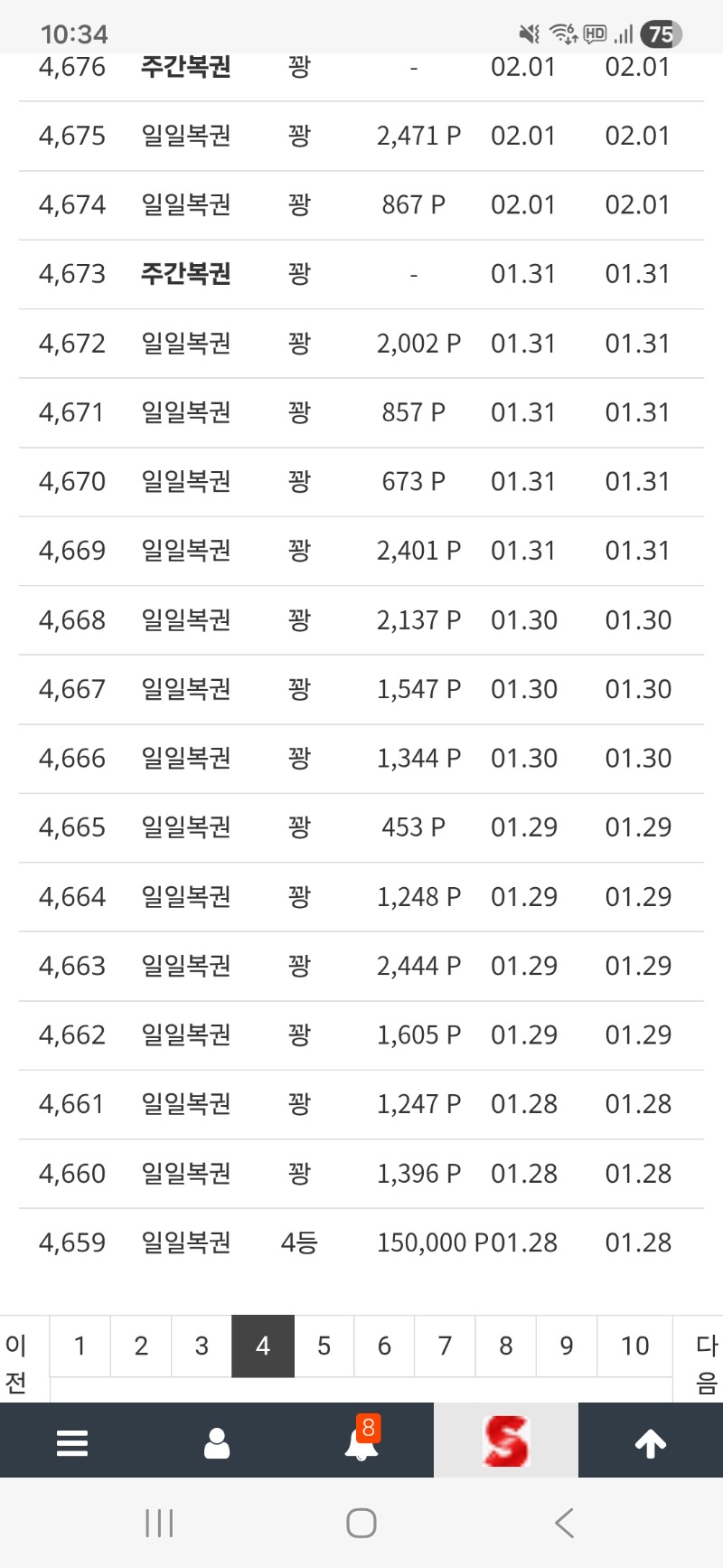Open the notifications bell
Viewport: 723px width, 1568px height.
(x=361, y=1443)
